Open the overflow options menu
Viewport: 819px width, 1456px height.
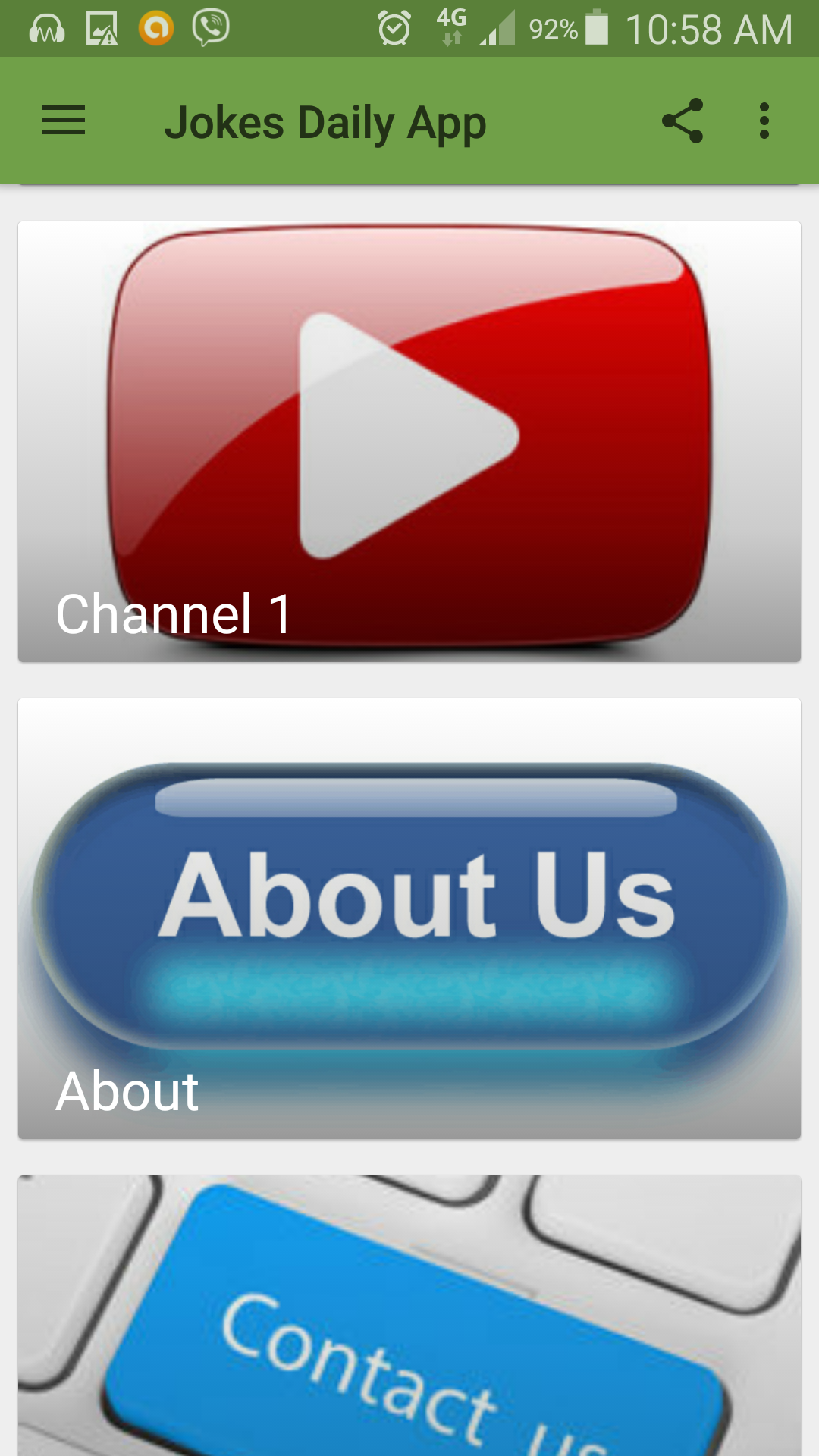point(764,121)
